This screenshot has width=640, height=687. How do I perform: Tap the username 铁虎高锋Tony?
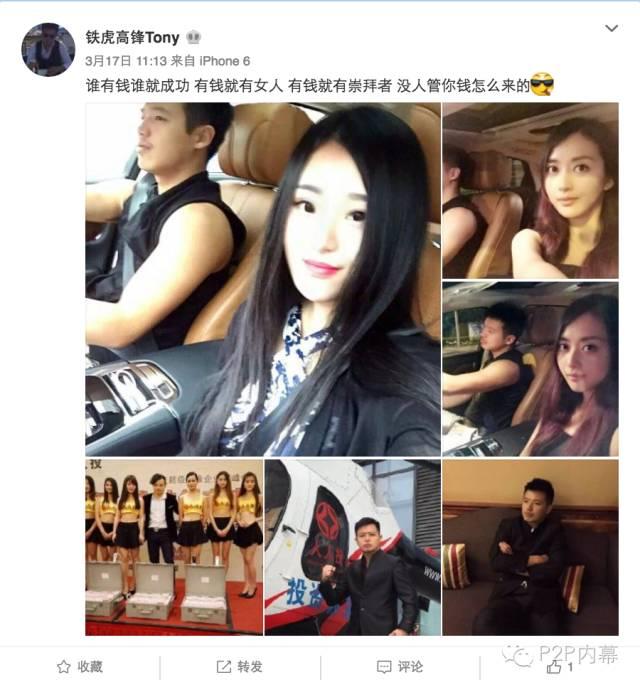[133, 38]
